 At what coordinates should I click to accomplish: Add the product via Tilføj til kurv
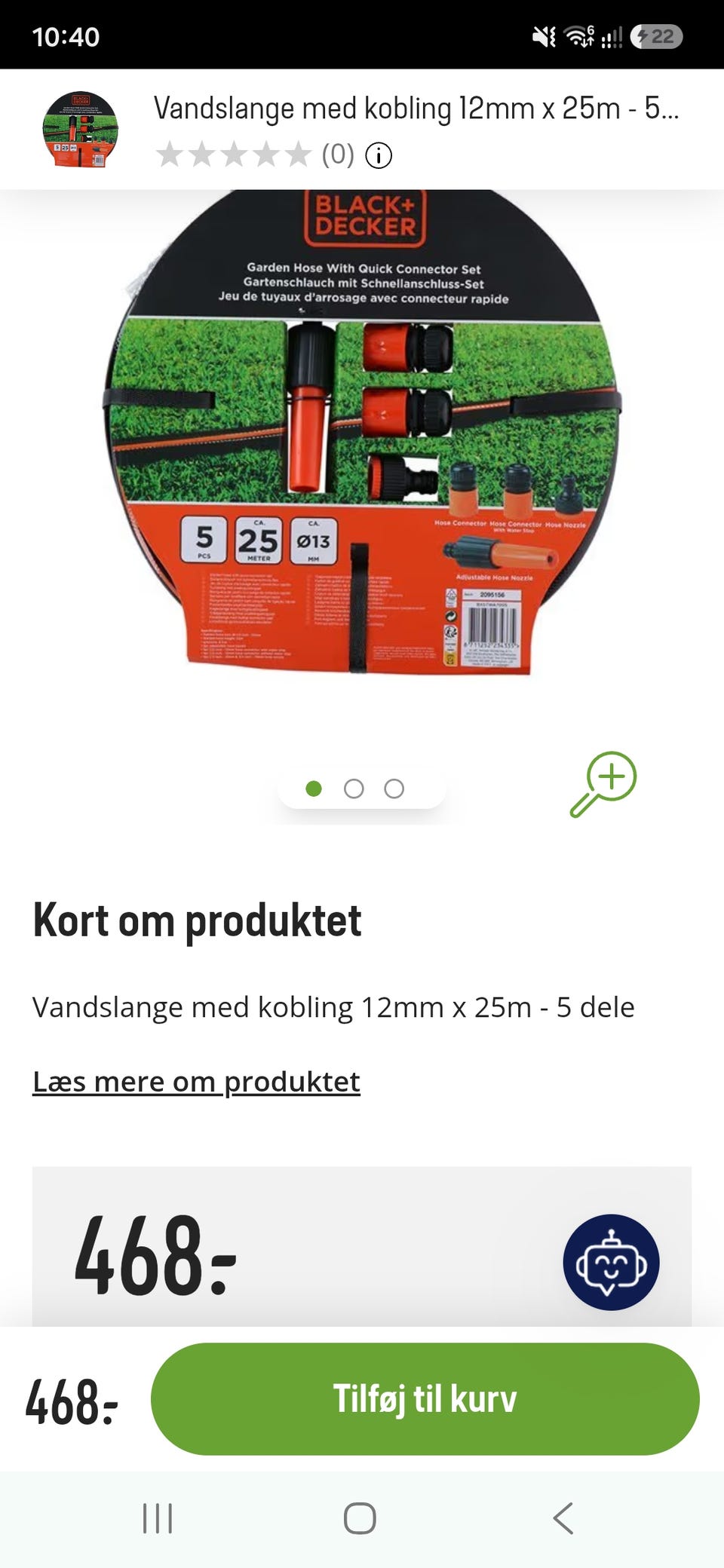(425, 1399)
